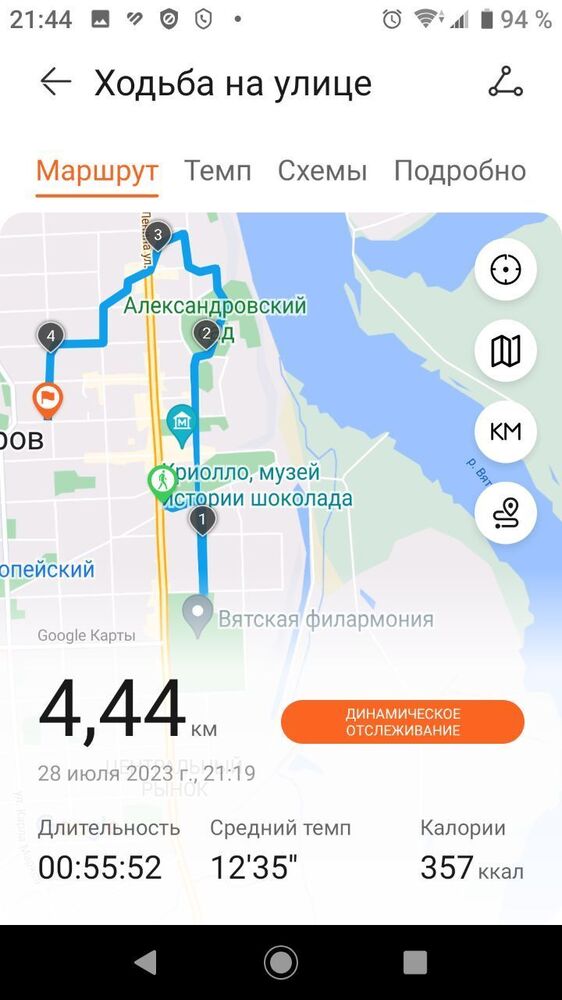
Task: Open the Подробно tab
Action: pyautogui.click(x=460, y=171)
